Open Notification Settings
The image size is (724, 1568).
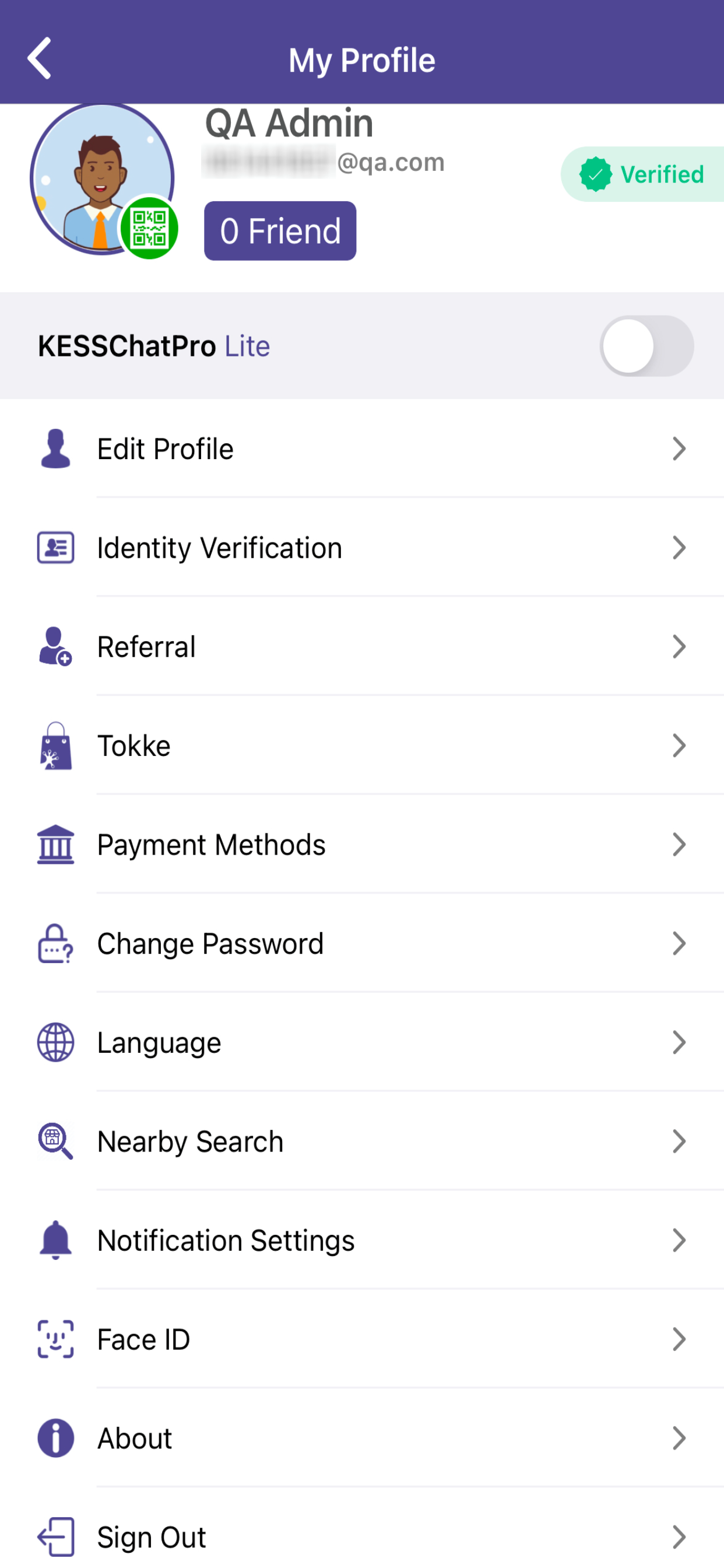(362, 1241)
